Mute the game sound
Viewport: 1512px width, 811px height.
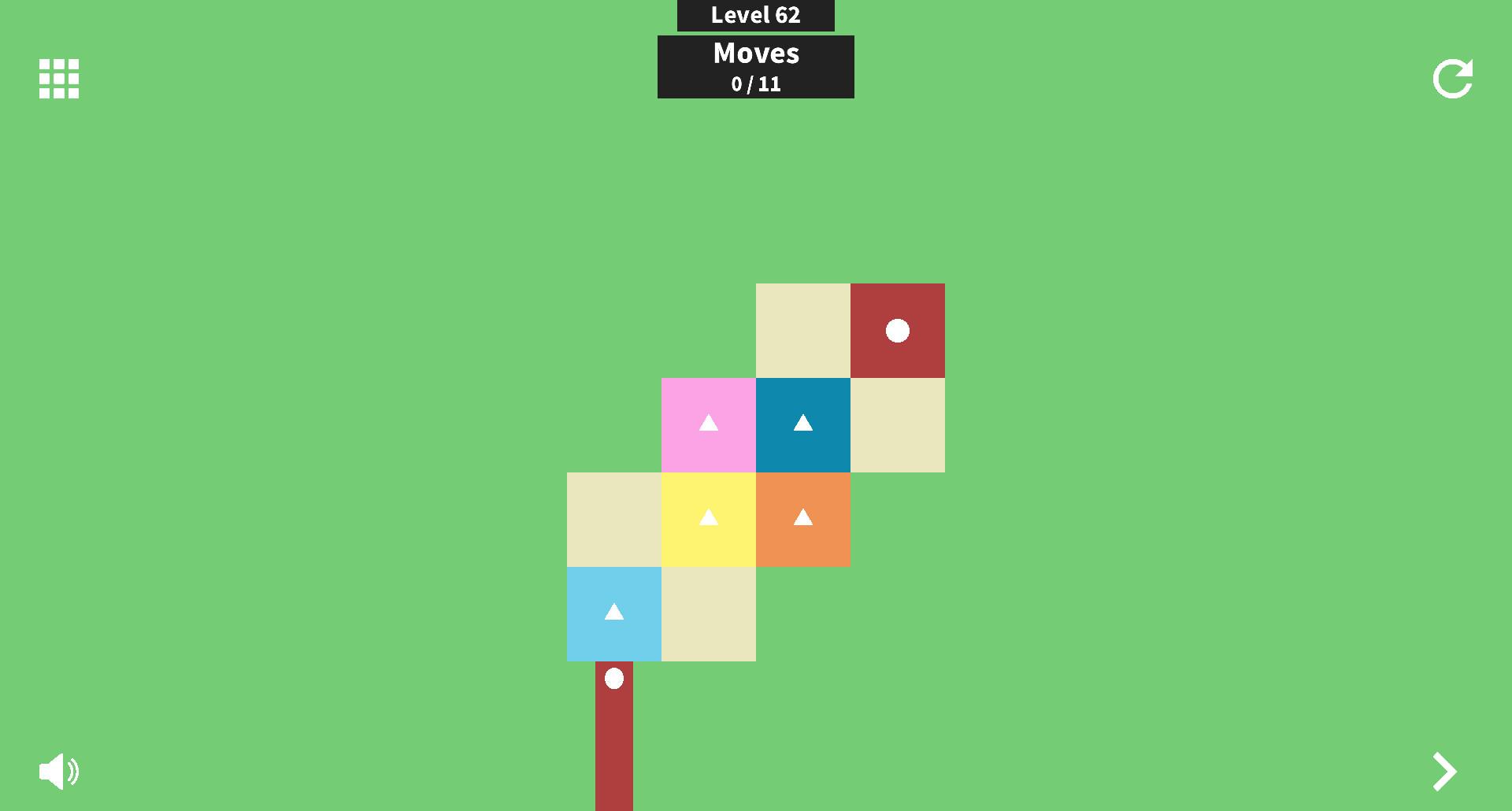59,771
